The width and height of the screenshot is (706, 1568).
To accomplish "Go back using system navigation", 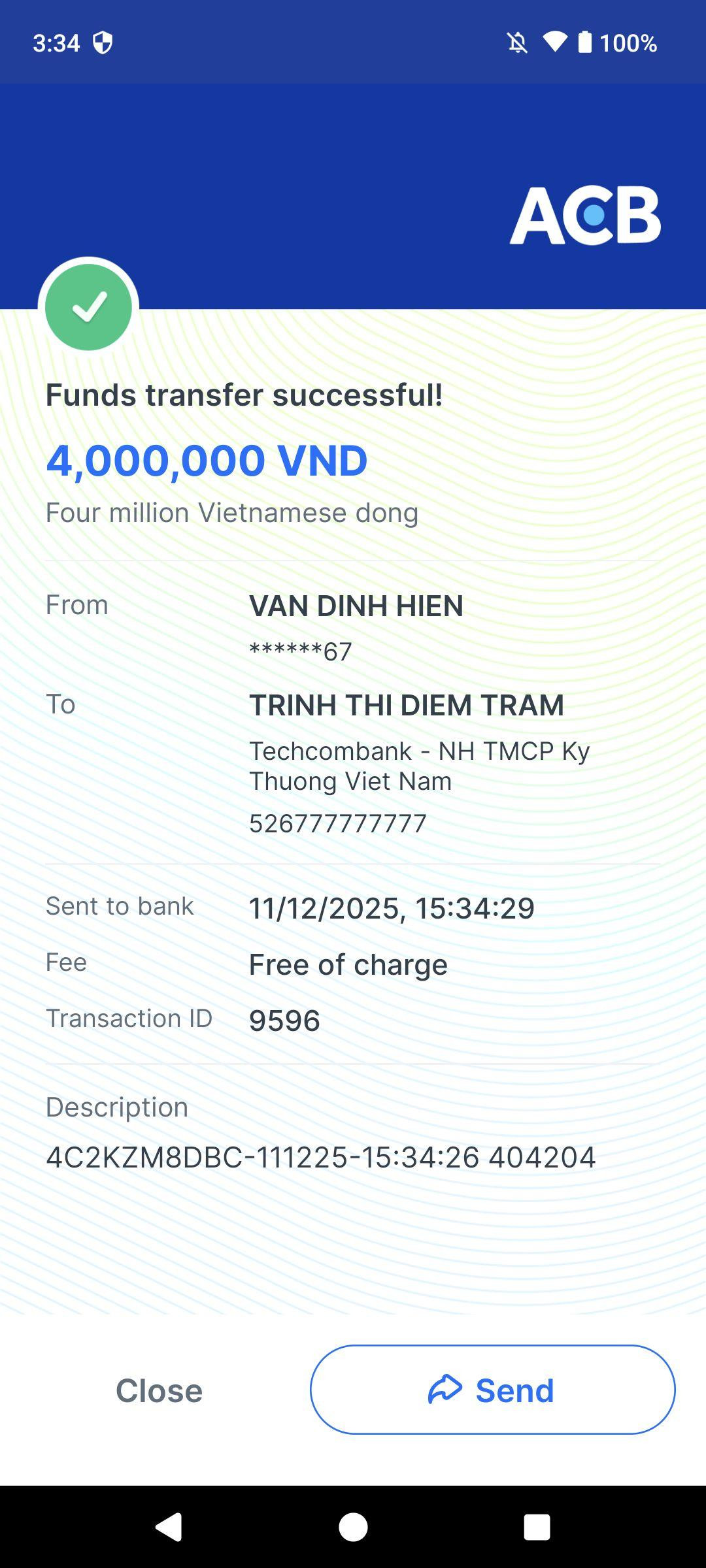I will 169,1527.
